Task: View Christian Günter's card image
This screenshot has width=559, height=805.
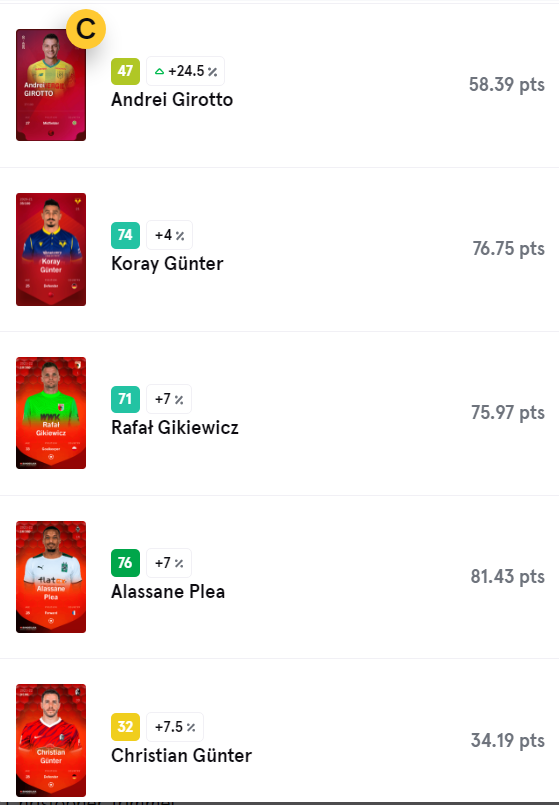Action: [51, 740]
